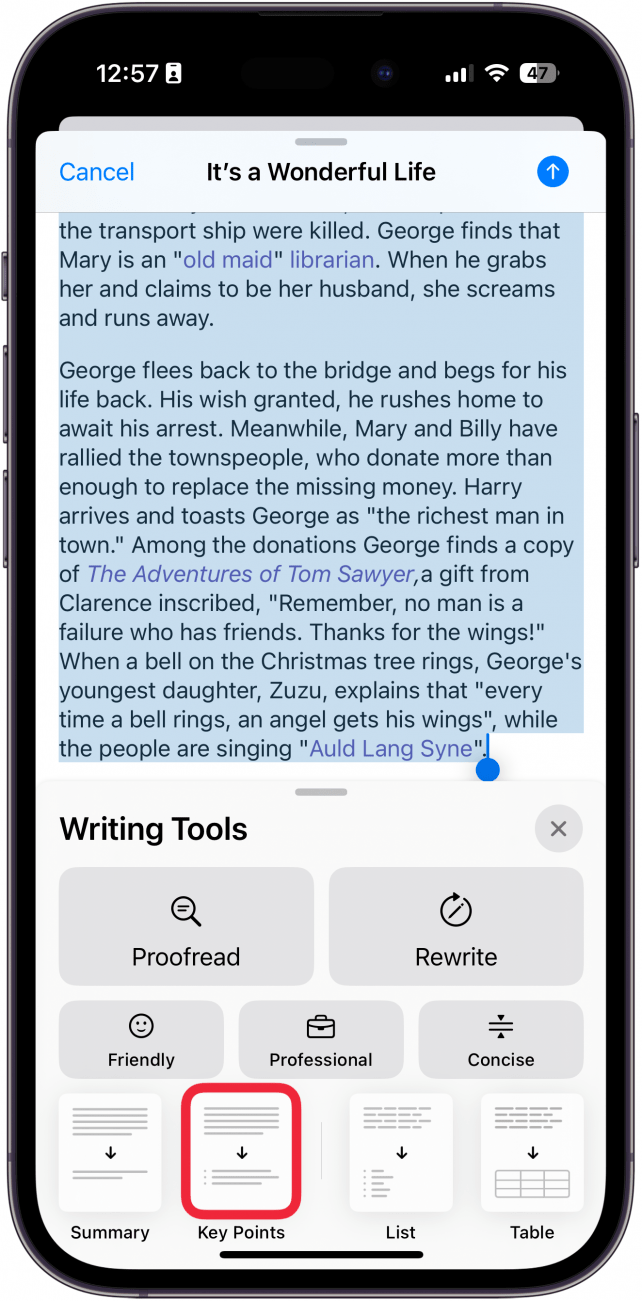Send the message with the blue arrow
642x1301 pixels.
click(552, 172)
